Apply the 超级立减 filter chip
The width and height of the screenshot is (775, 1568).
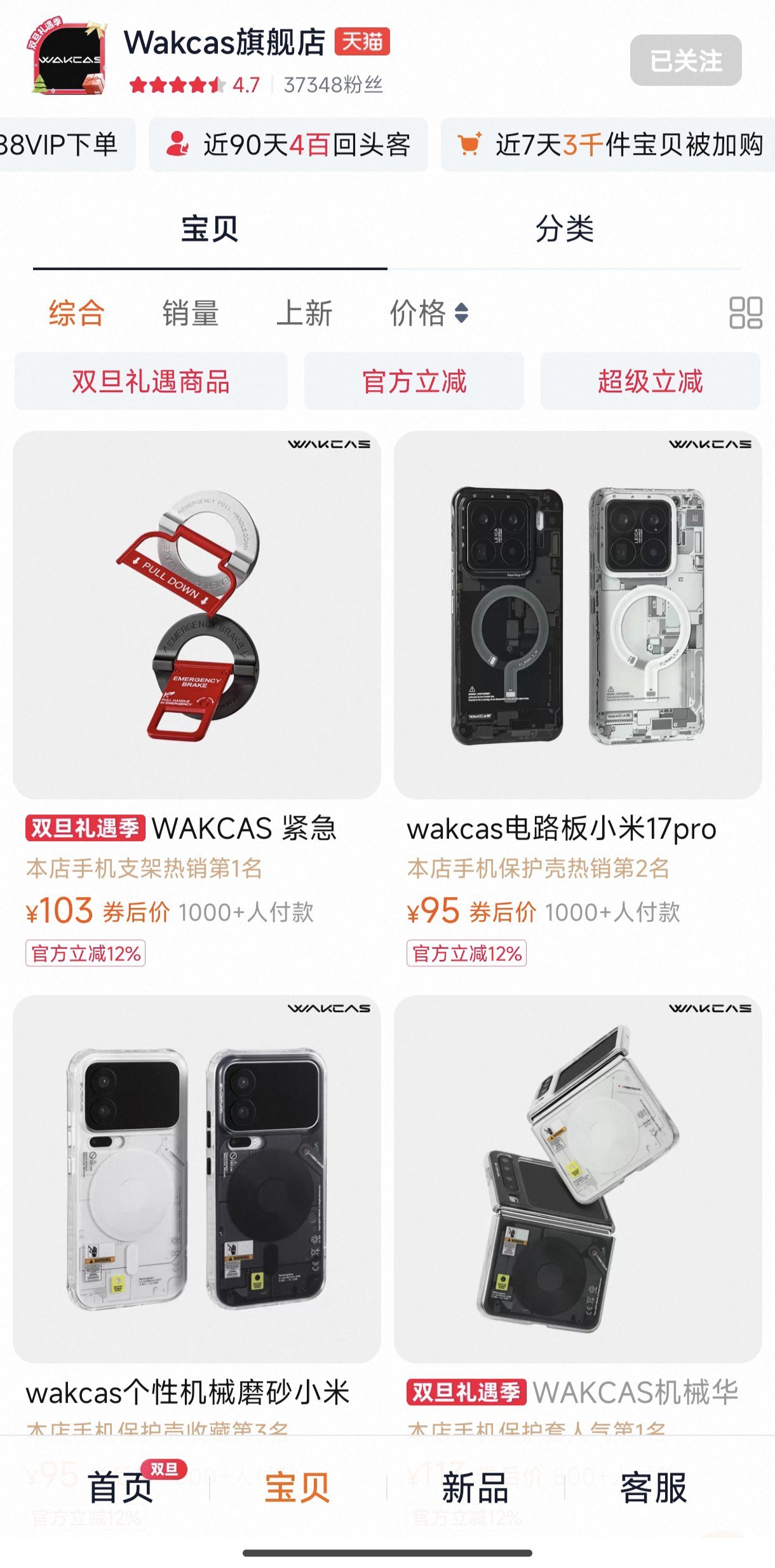650,382
